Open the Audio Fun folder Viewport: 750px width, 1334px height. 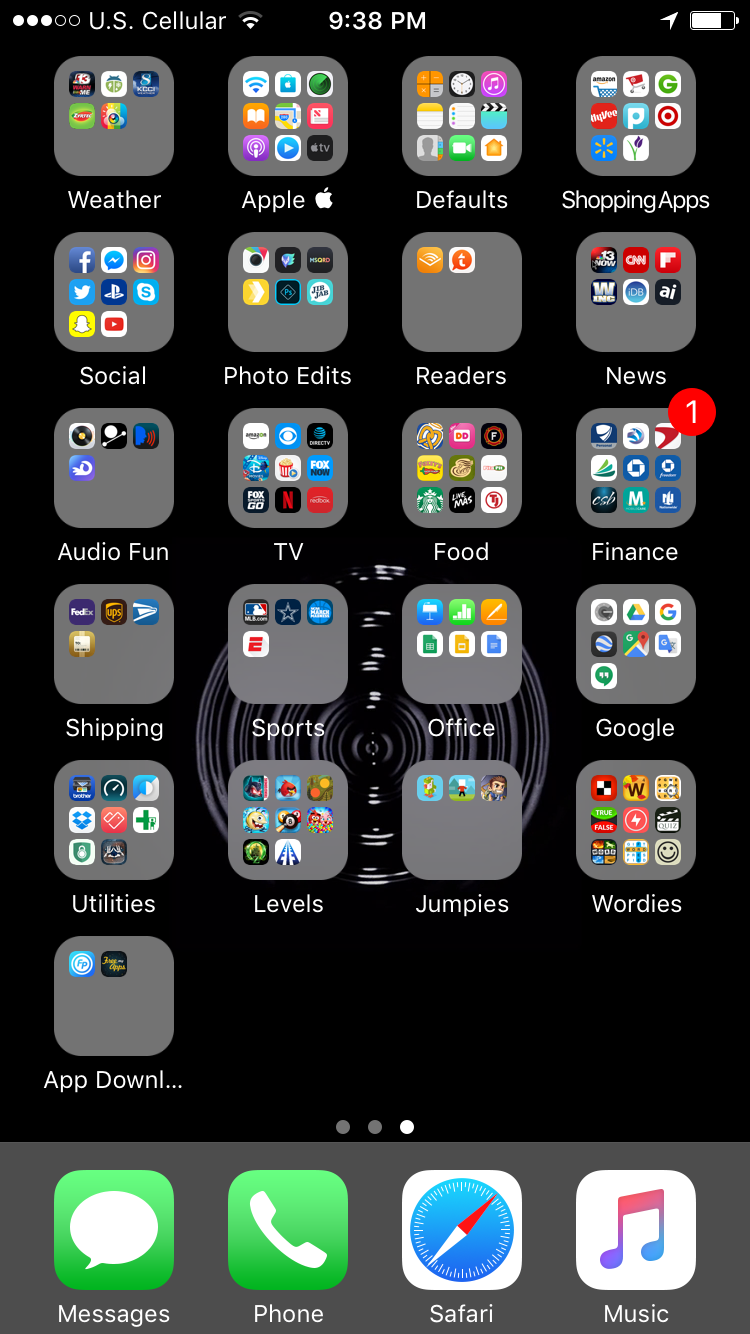click(x=114, y=468)
